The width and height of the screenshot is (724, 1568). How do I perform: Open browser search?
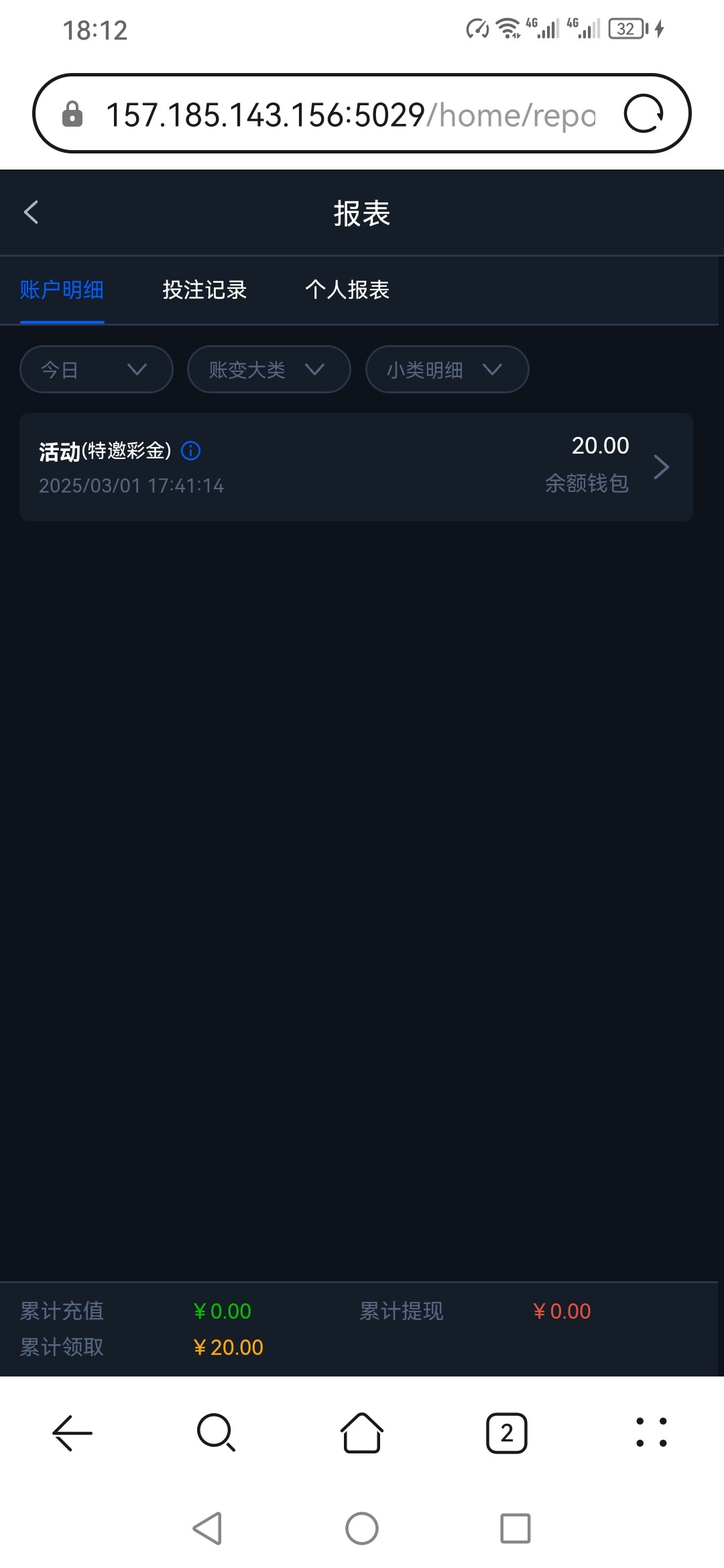(x=217, y=1433)
